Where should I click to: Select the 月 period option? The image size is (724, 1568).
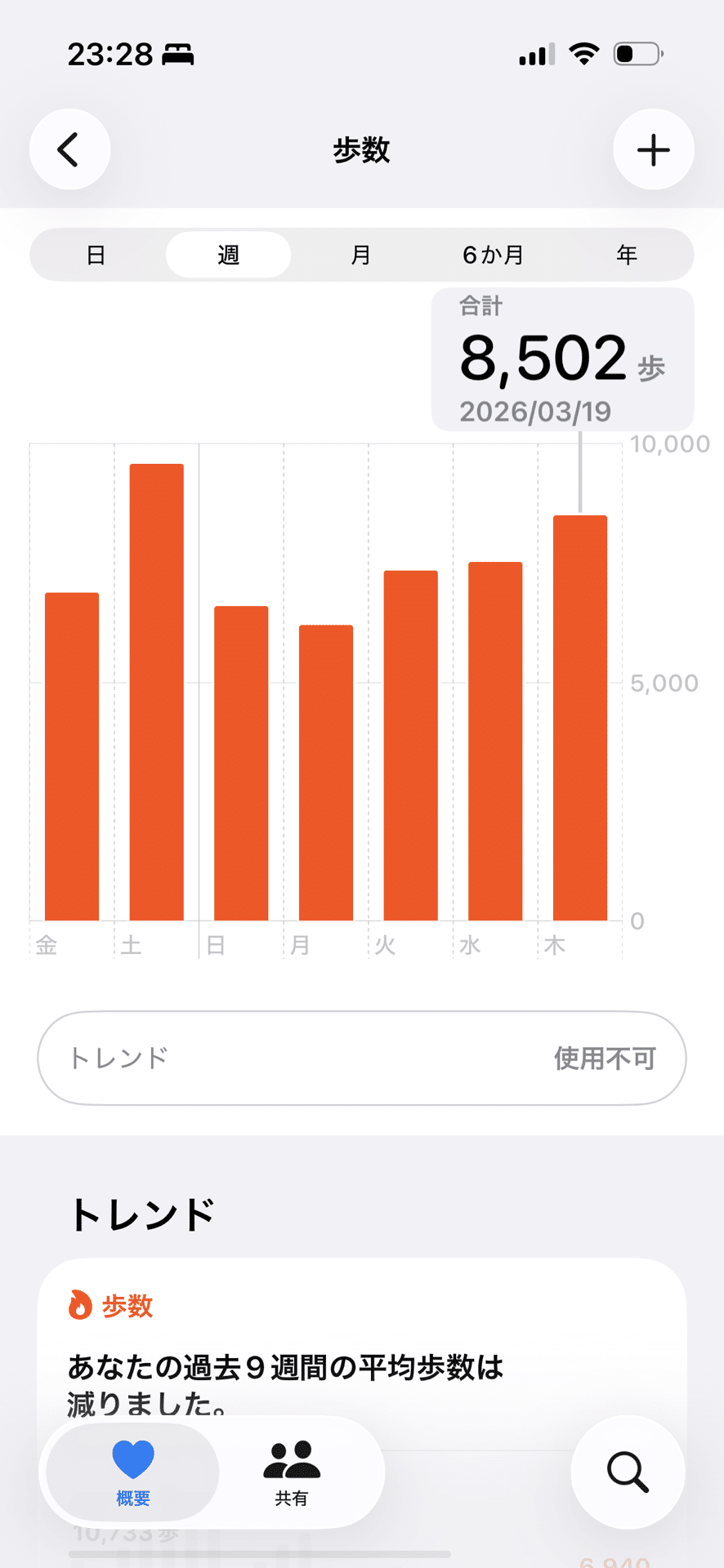click(x=360, y=255)
